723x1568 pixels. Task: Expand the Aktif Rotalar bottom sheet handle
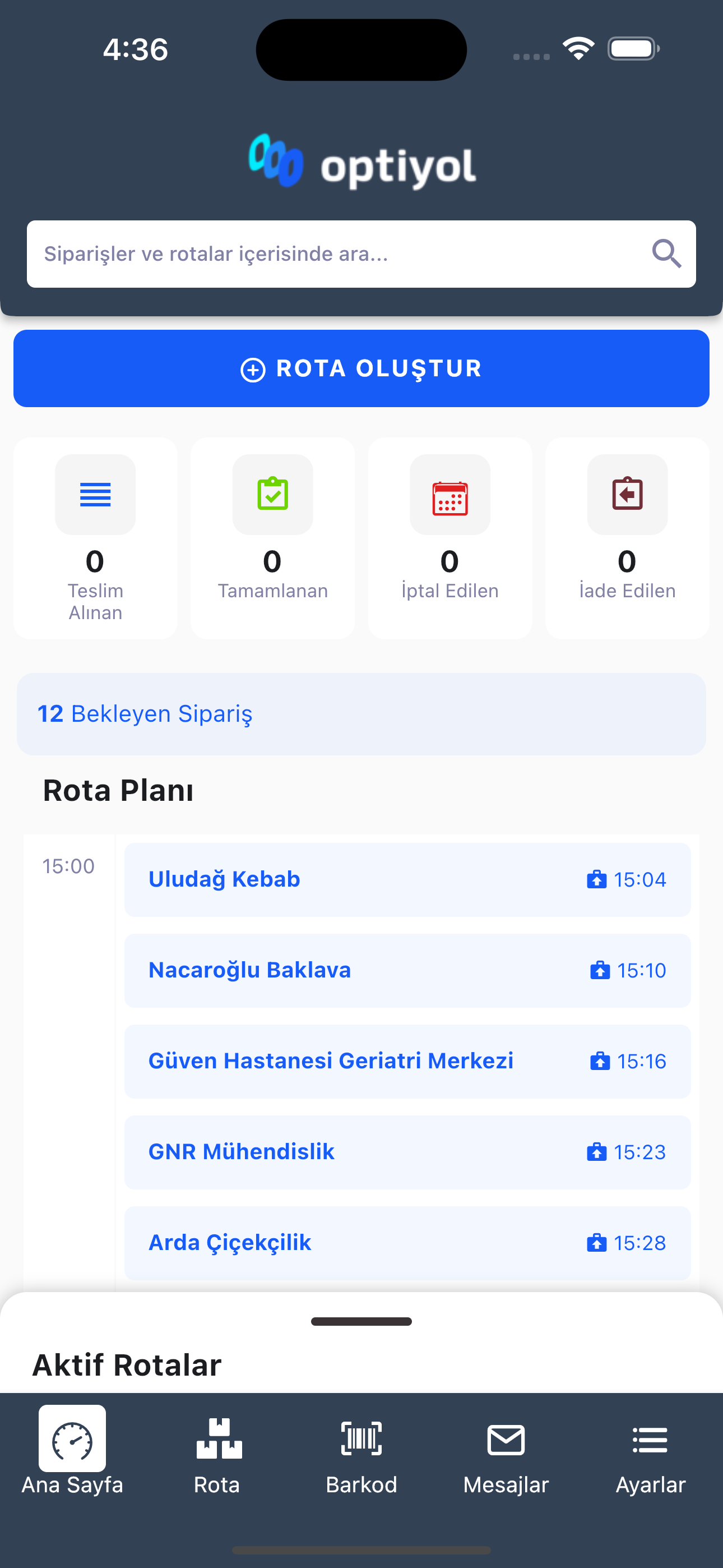[361, 1321]
